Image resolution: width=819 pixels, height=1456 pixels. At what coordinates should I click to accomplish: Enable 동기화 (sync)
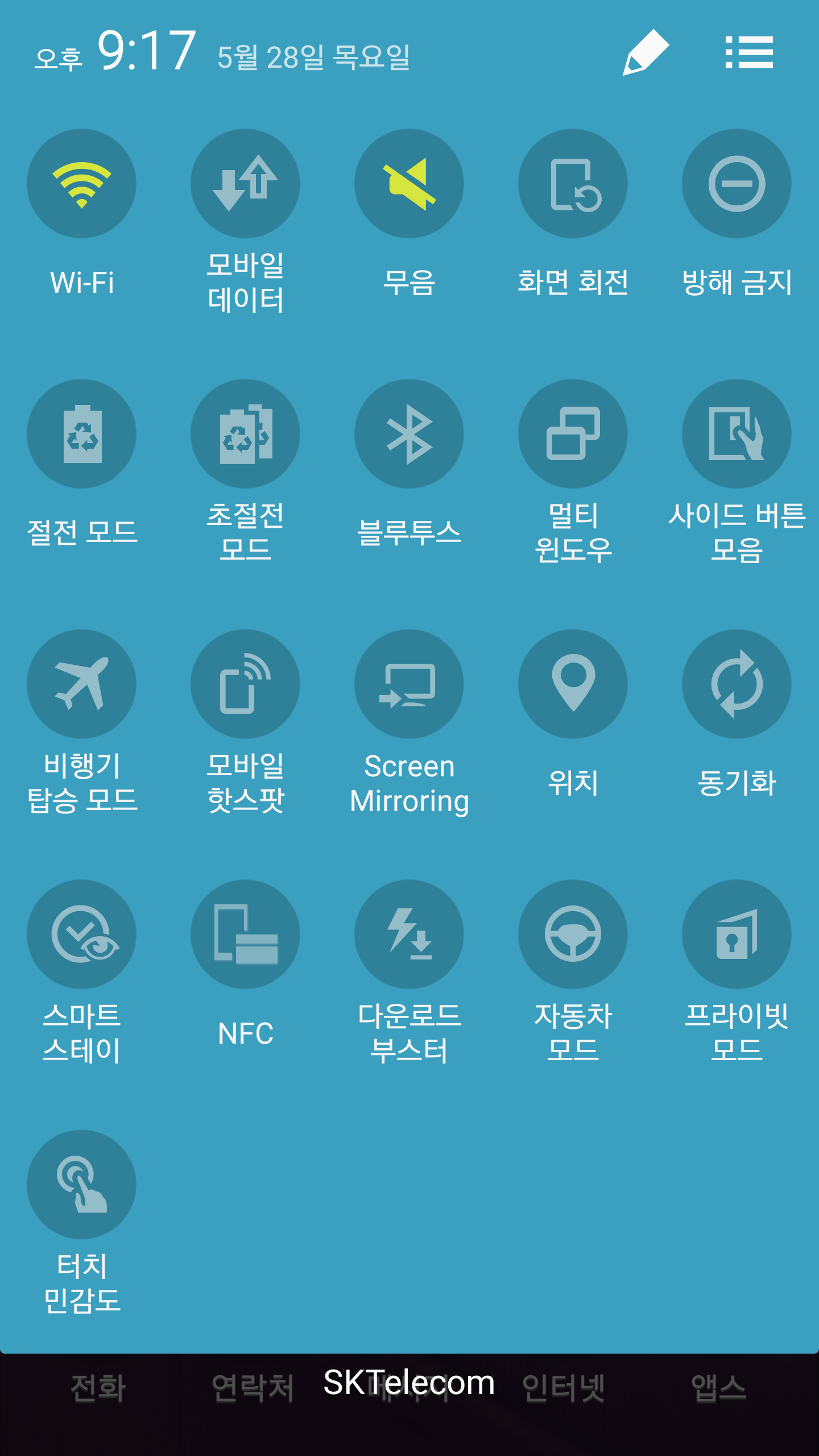coord(737,684)
